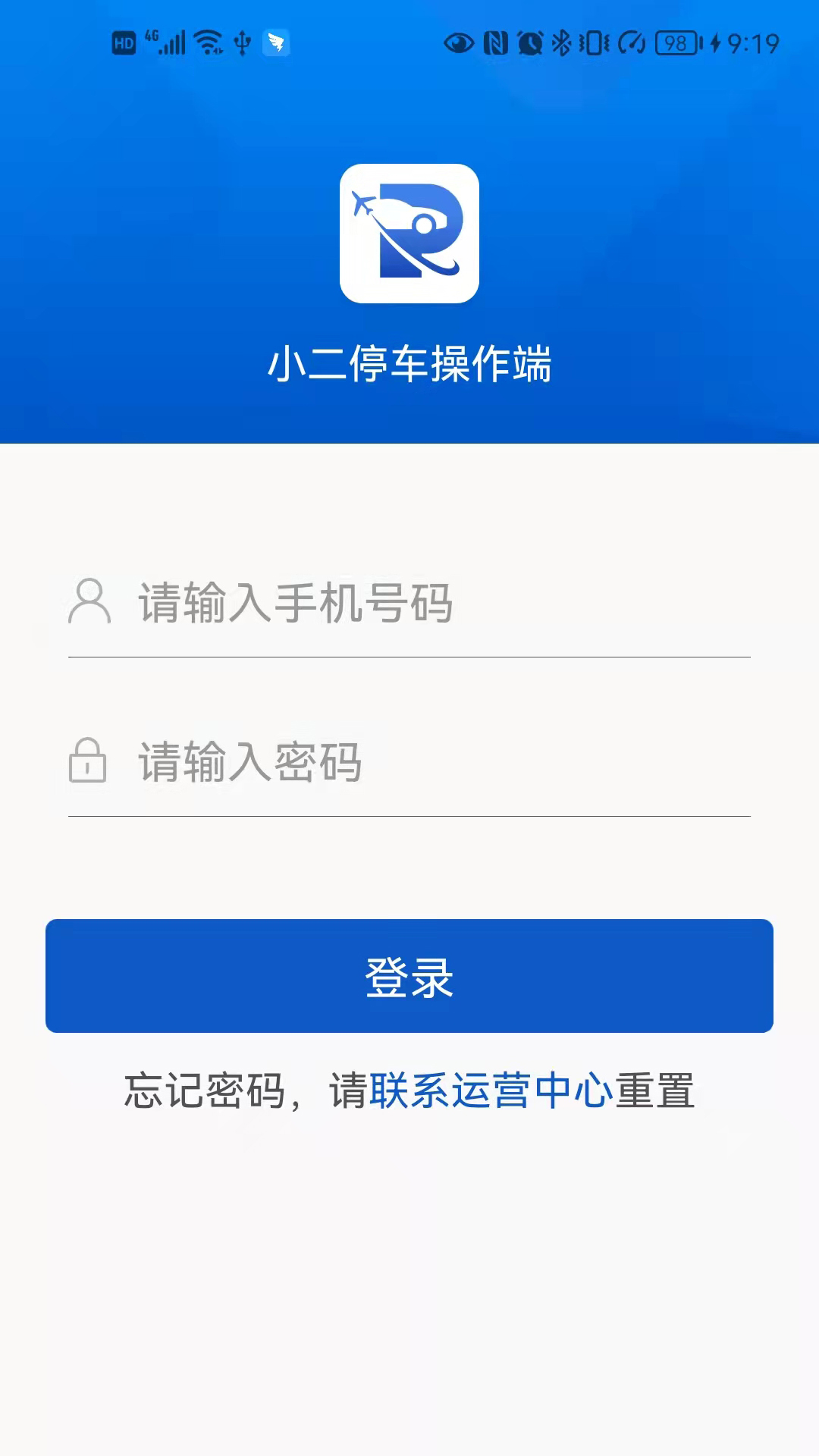Tap the blue DingTalk notification icon
This screenshot has width=819, height=1456.
click(277, 44)
